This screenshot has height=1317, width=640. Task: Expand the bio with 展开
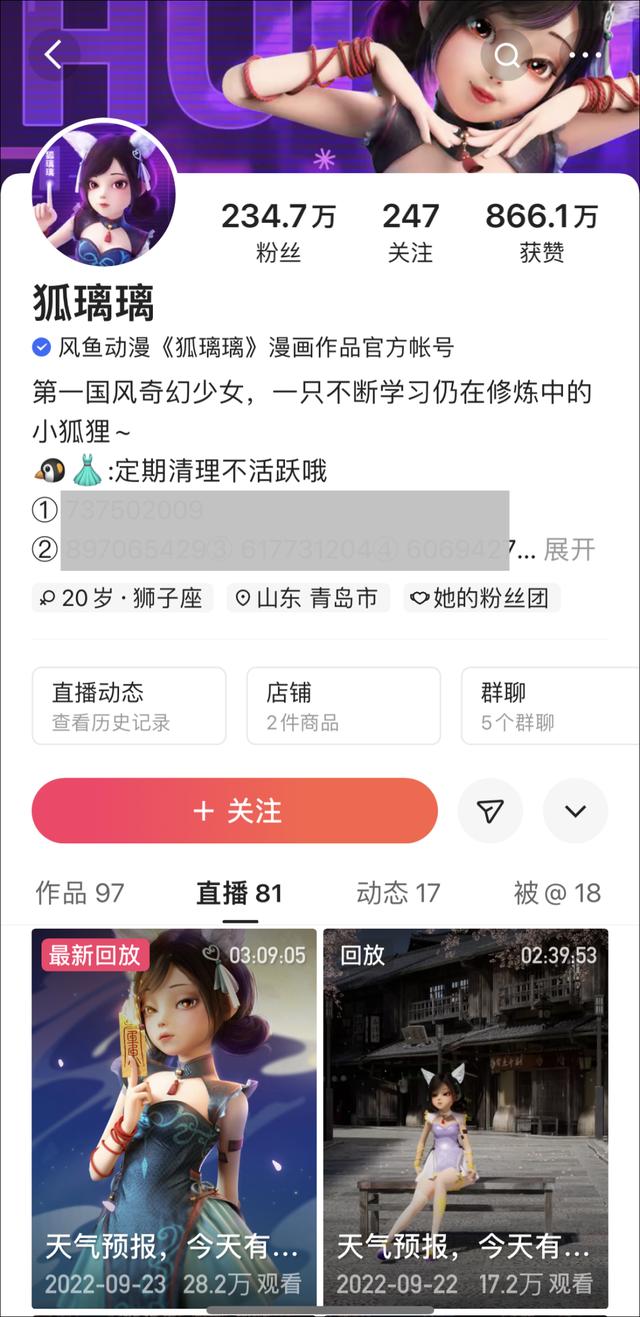tap(570, 549)
